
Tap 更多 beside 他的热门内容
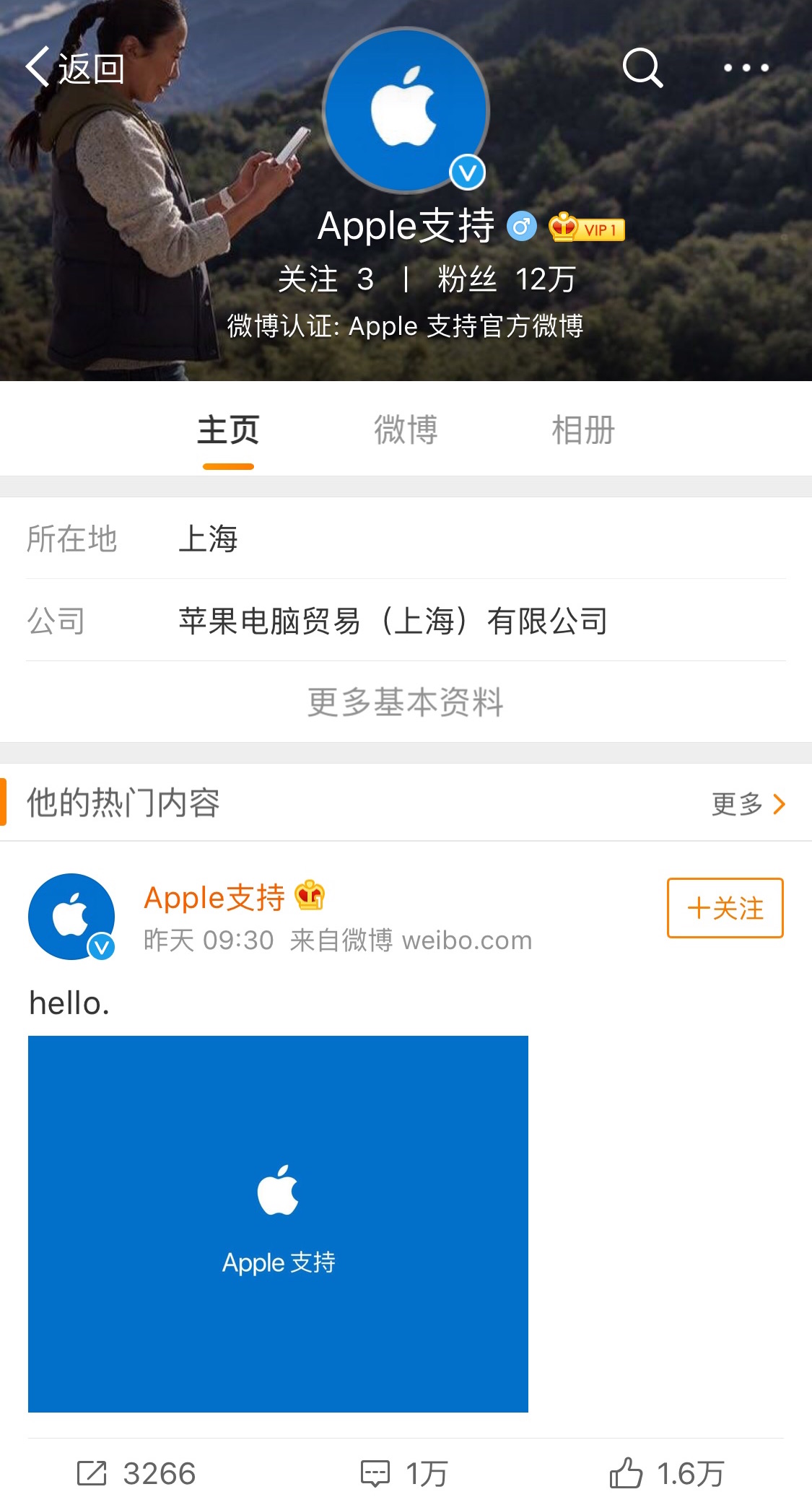pyautogui.click(x=748, y=803)
